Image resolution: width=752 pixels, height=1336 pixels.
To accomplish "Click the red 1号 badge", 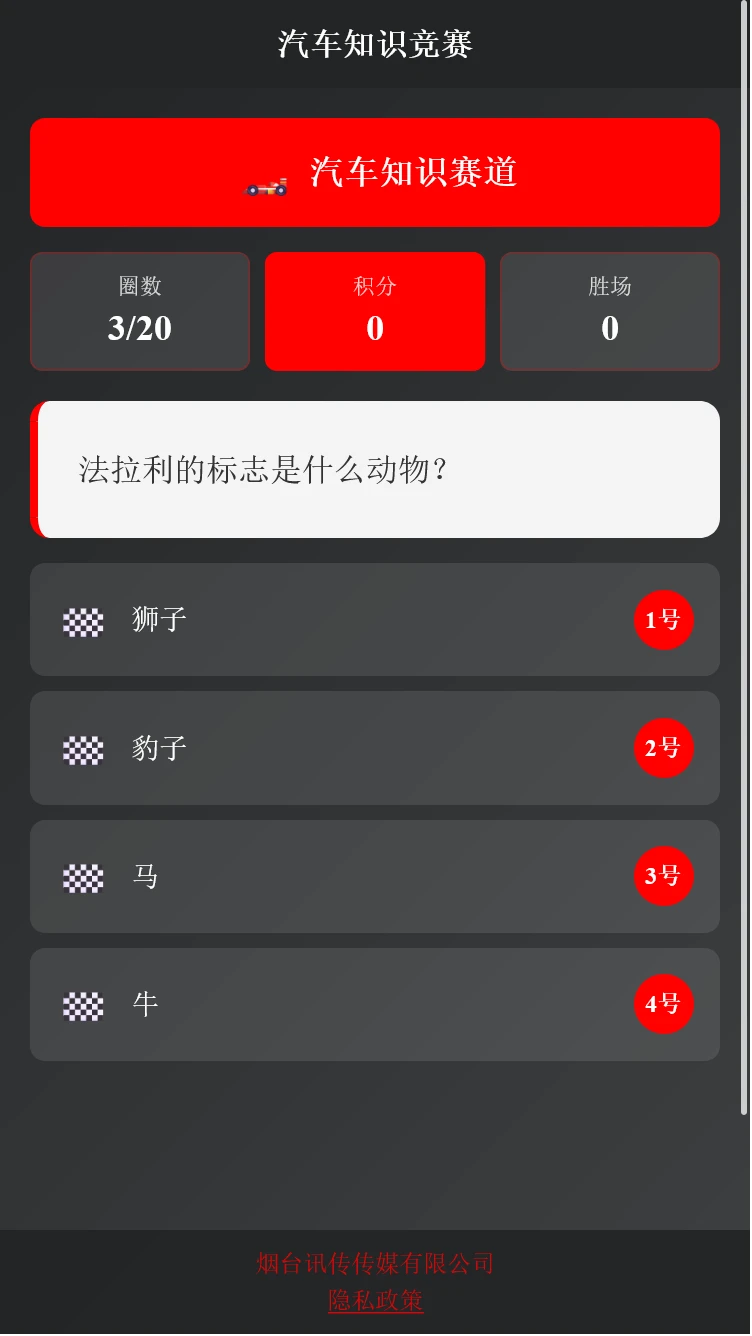I will (664, 620).
